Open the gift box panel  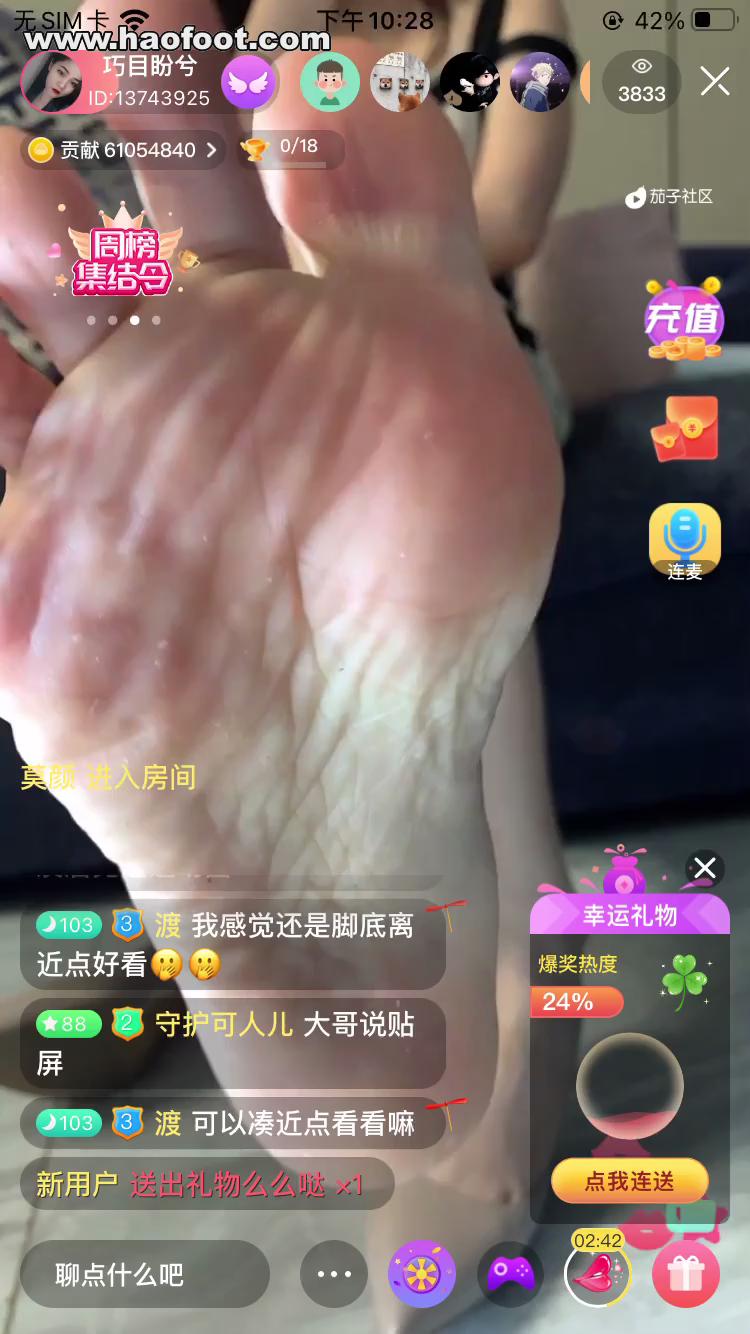click(686, 1274)
